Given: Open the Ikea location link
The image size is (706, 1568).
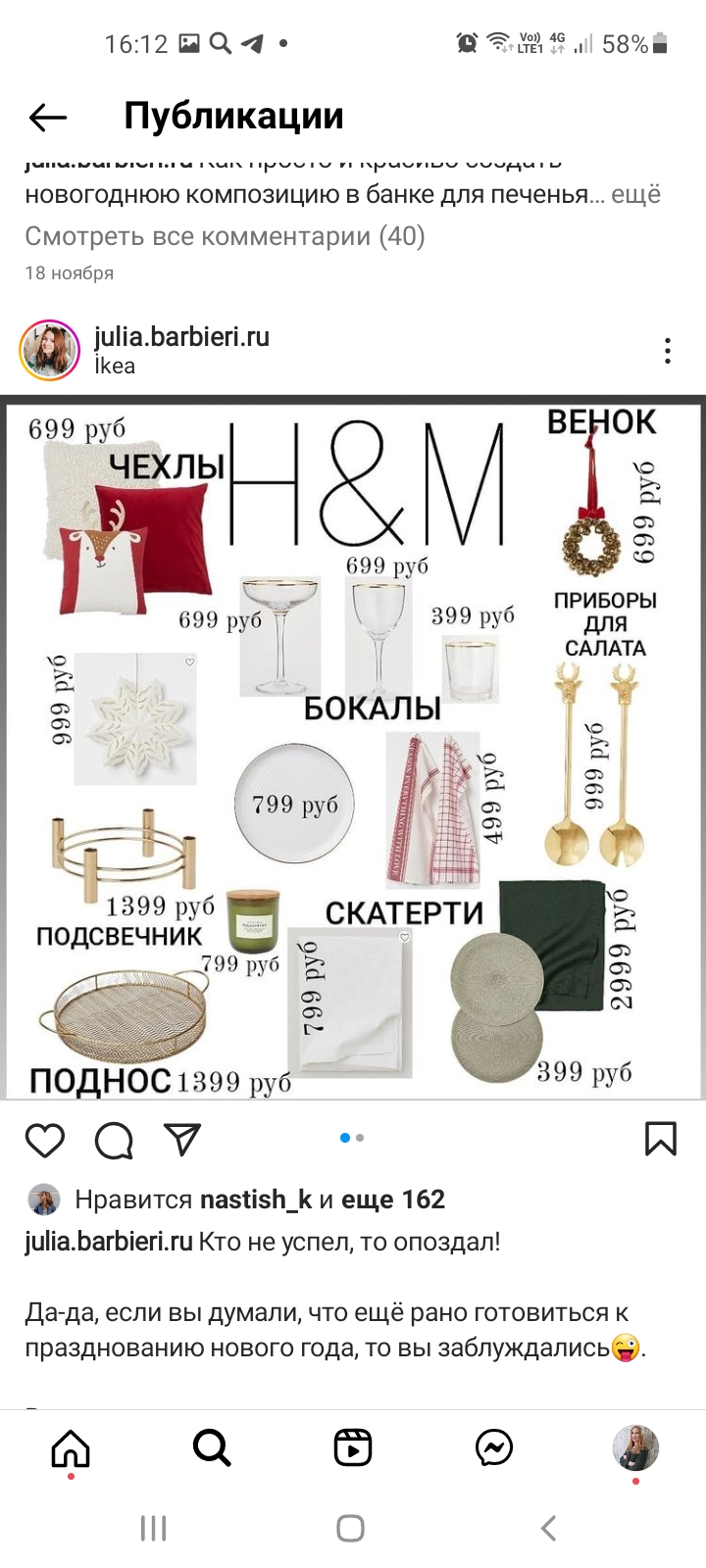Looking at the screenshot, I should 115,366.
